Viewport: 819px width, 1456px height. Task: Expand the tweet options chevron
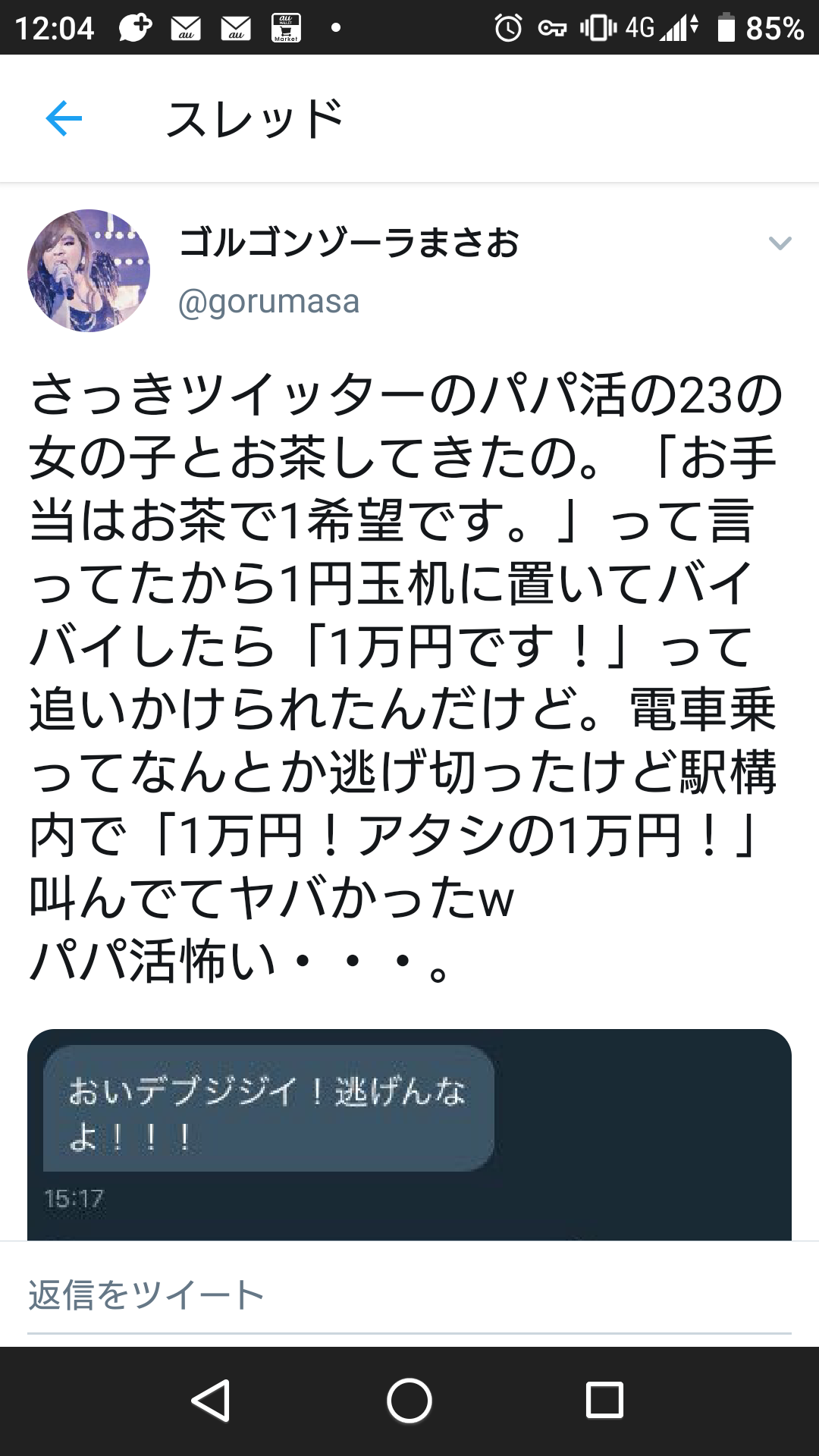[x=780, y=243]
